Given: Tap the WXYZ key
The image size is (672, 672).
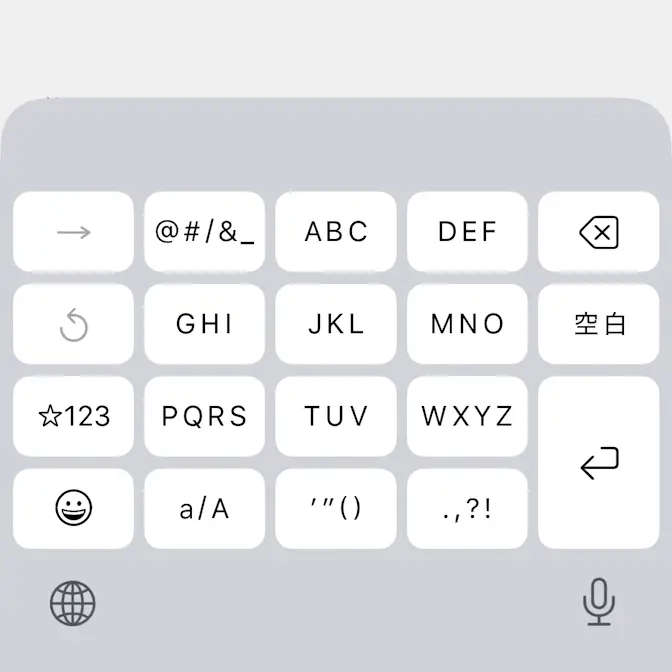Looking at the screenshot, I should click(467, 416).
